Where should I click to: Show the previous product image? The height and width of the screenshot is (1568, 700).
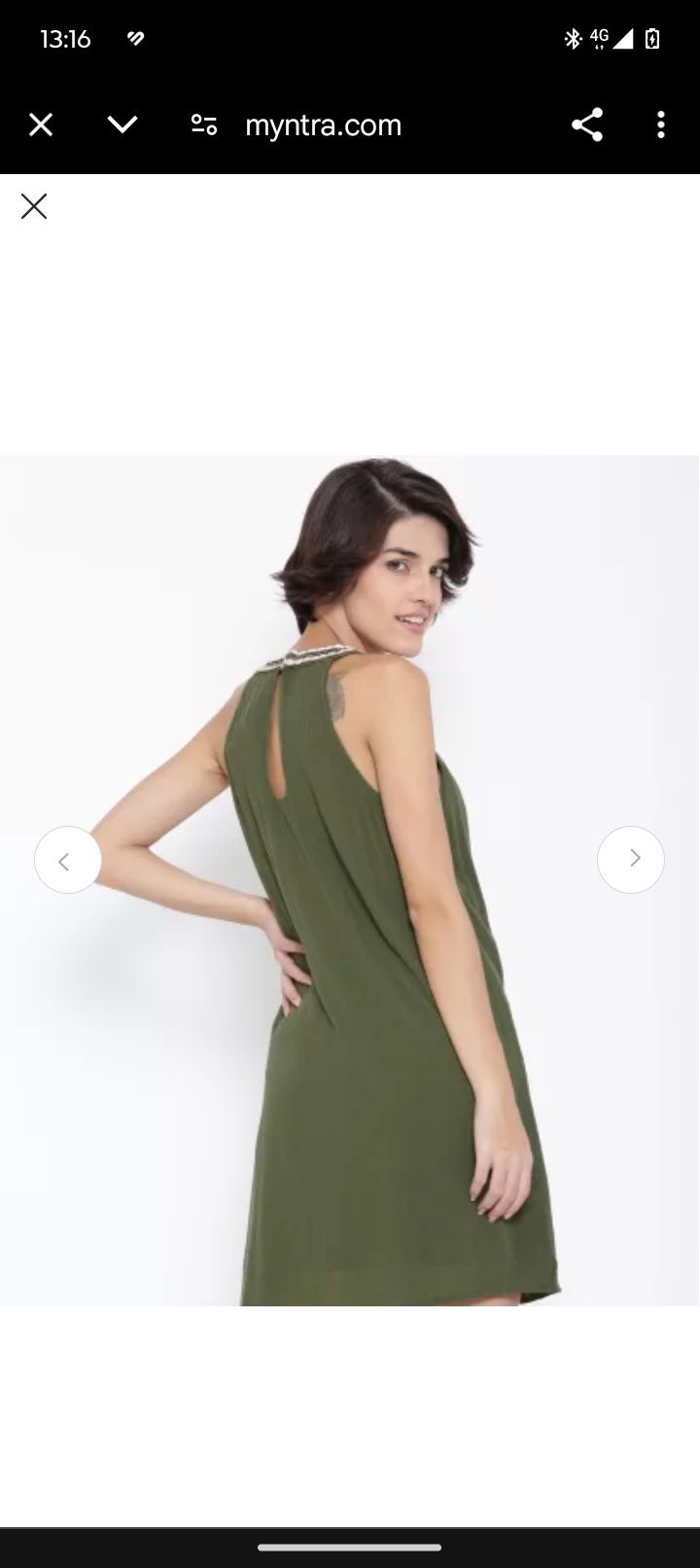[x=68, y=860]
